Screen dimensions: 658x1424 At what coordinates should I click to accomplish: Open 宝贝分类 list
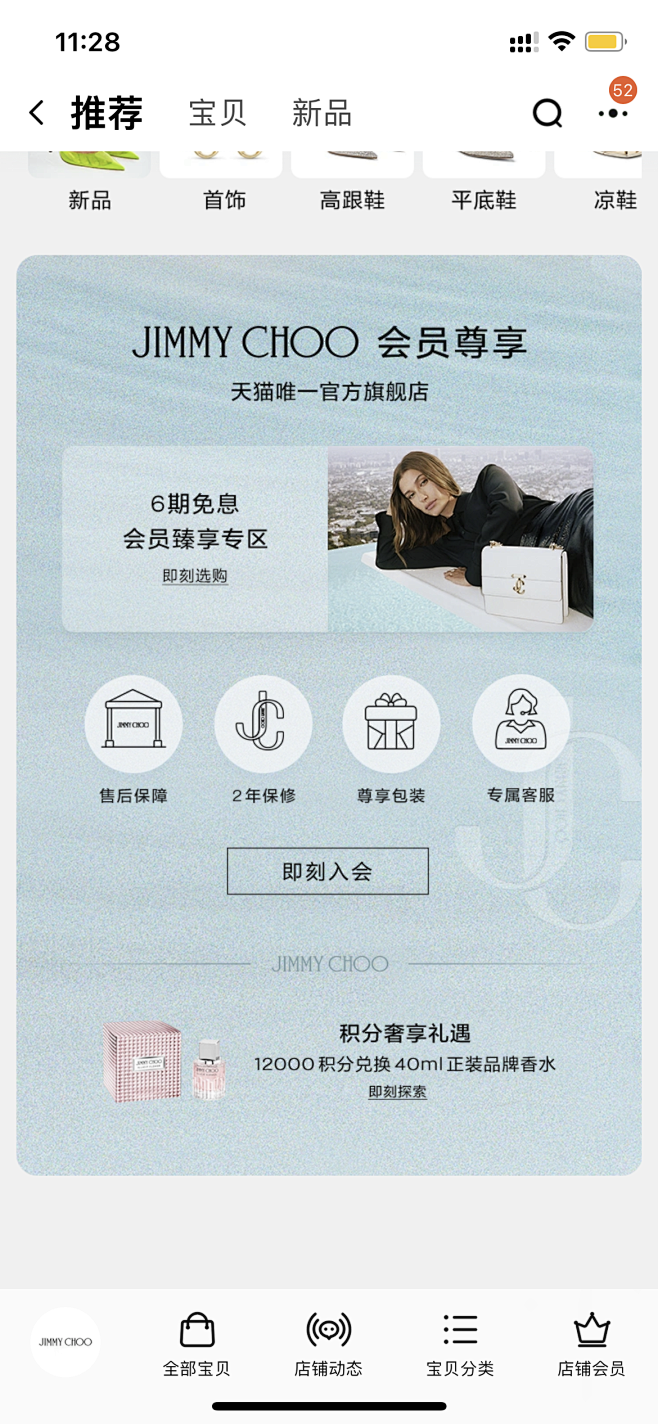coord(460,1345)
